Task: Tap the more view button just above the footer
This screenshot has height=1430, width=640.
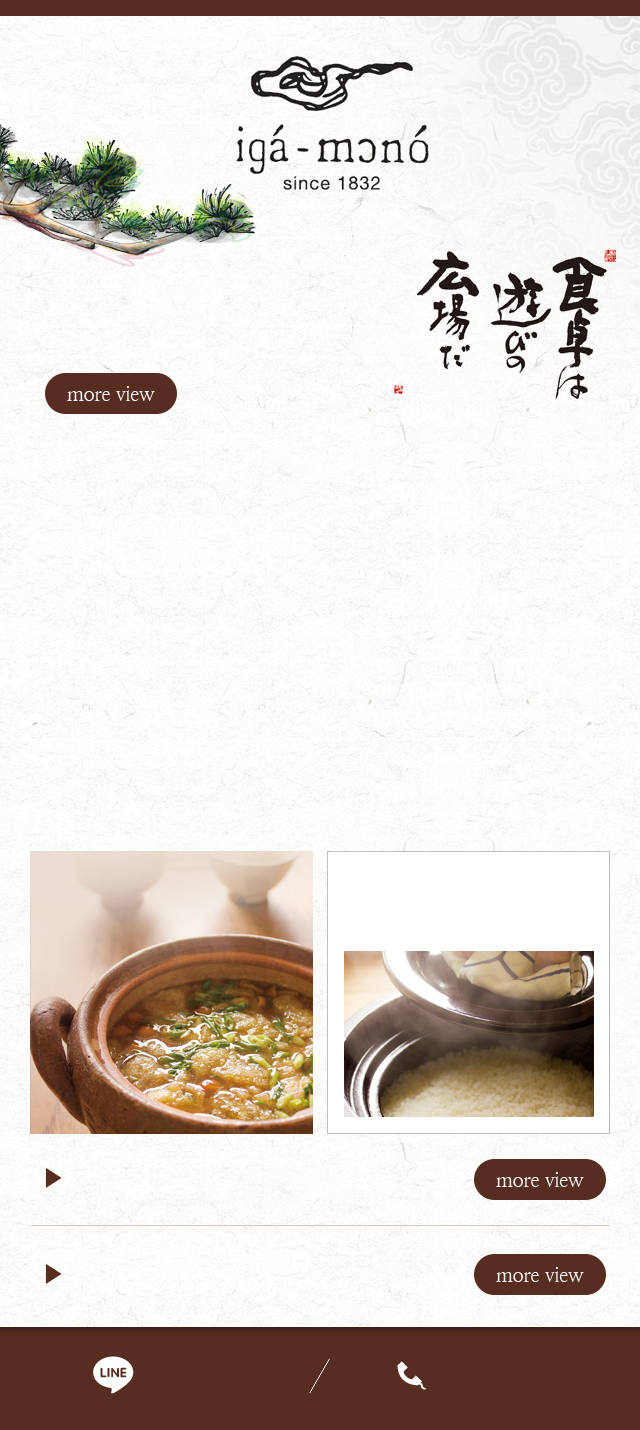Action: click(x=539, y=1275)
